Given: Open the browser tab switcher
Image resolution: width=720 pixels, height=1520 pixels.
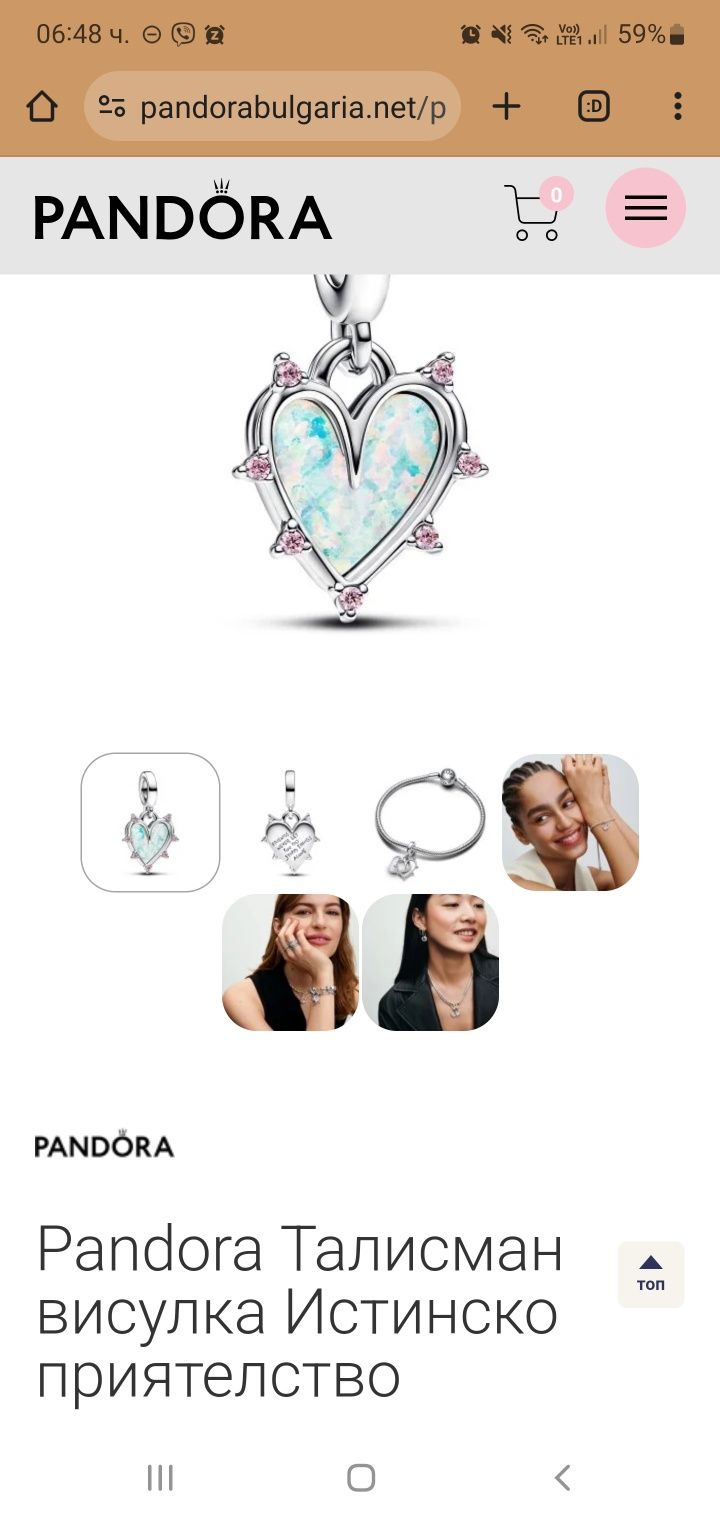Looking at the screenshot, I should tap(594, 106).
